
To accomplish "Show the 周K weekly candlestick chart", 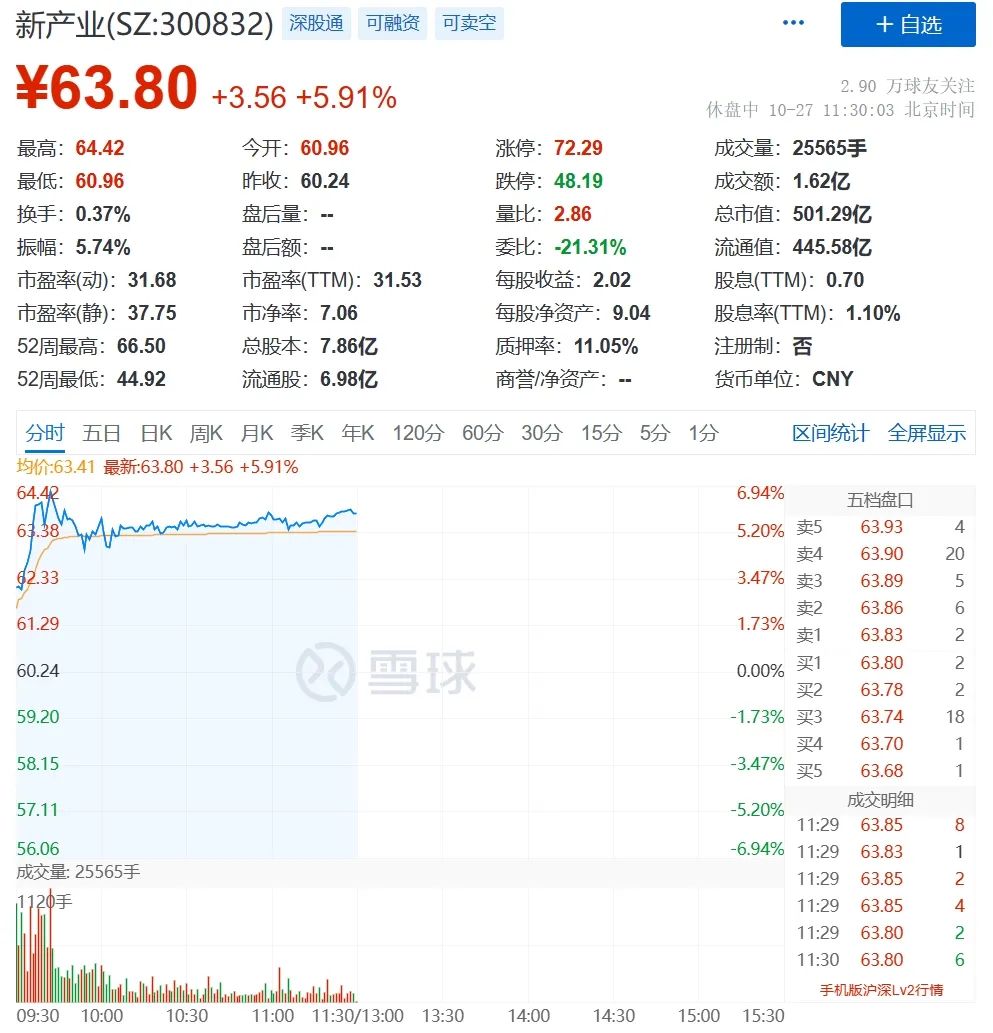I will coord(206,433).
